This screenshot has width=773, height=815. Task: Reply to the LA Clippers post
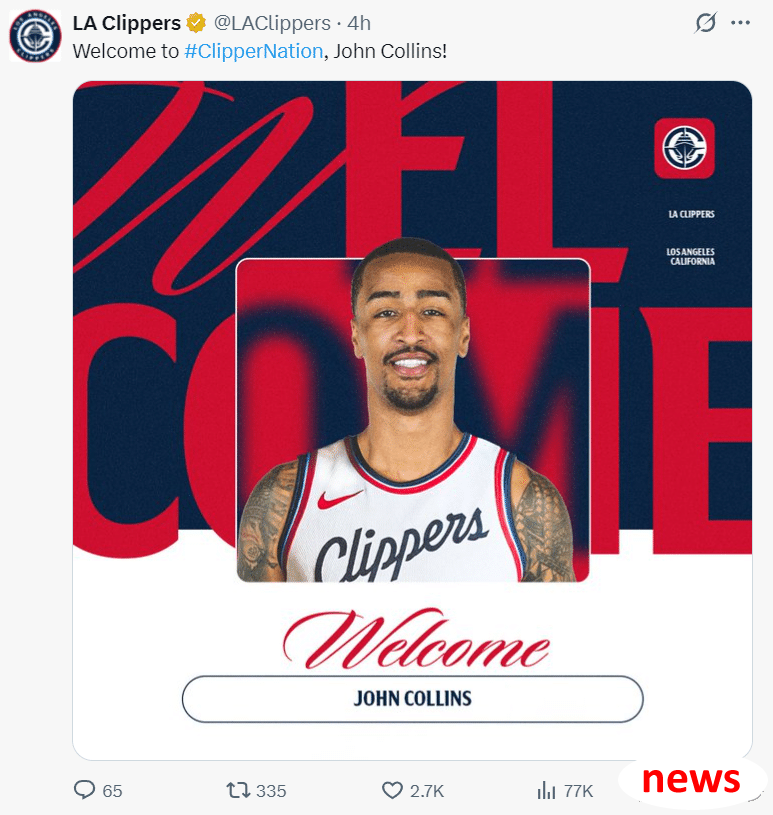point(86,790)
